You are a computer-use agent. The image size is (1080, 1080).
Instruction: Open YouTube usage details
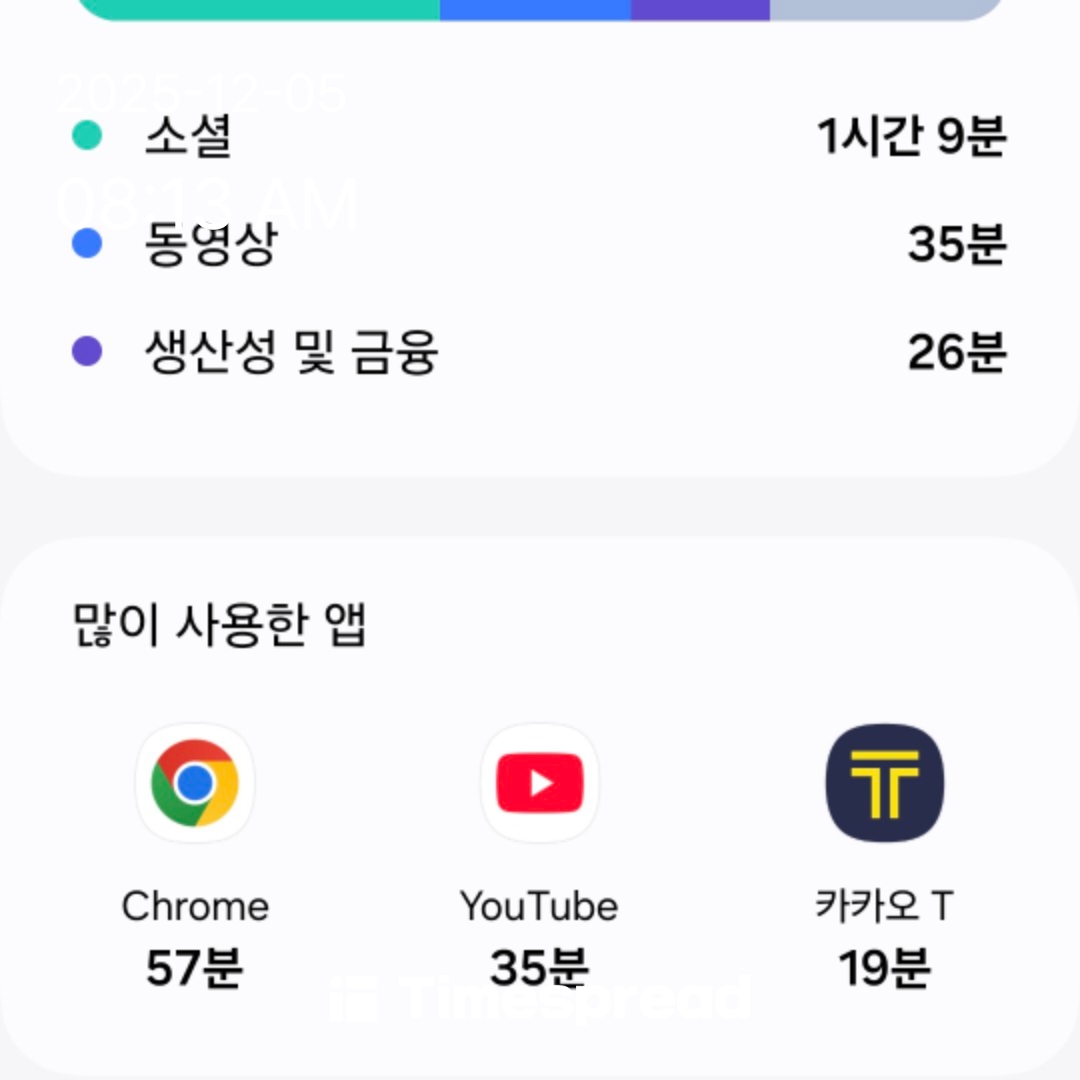(x=540, y=784)
